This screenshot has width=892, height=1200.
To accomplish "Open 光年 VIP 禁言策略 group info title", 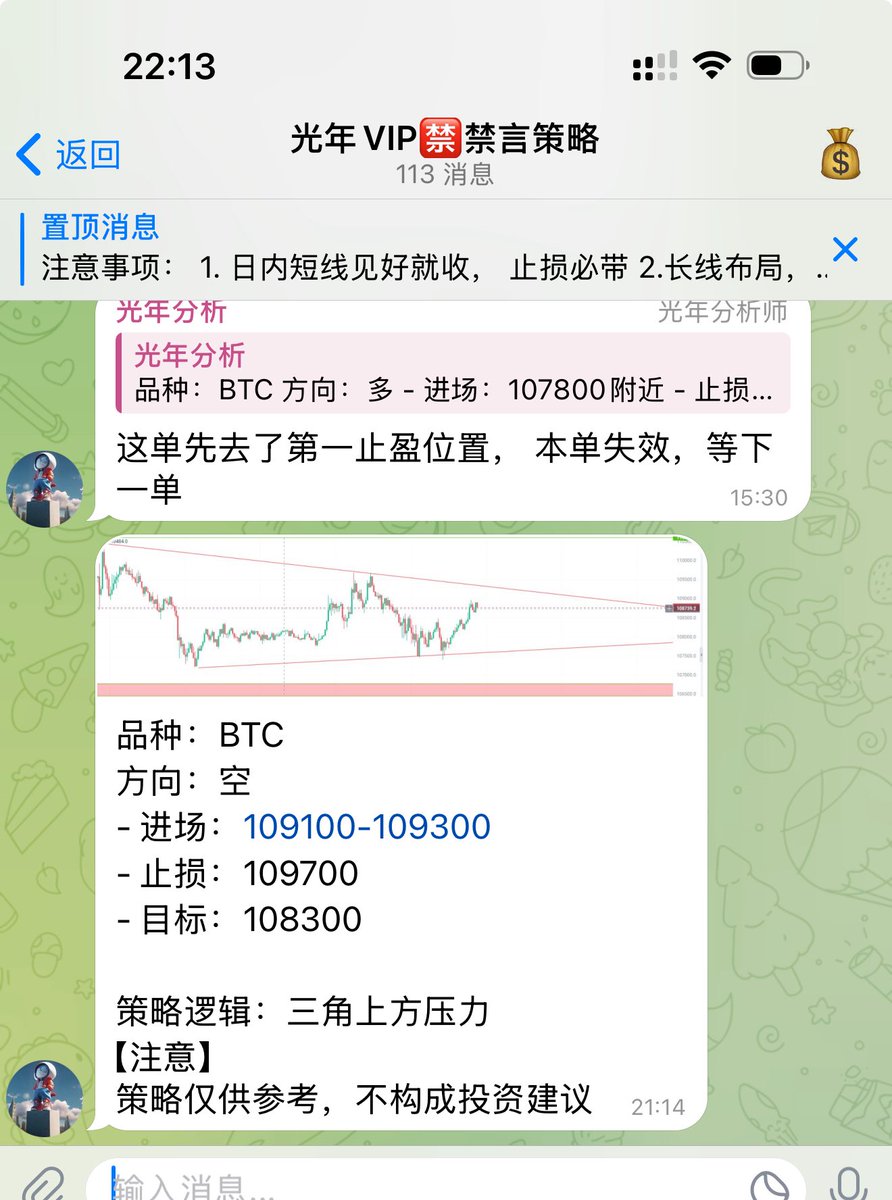I will (x=444, y=140).
